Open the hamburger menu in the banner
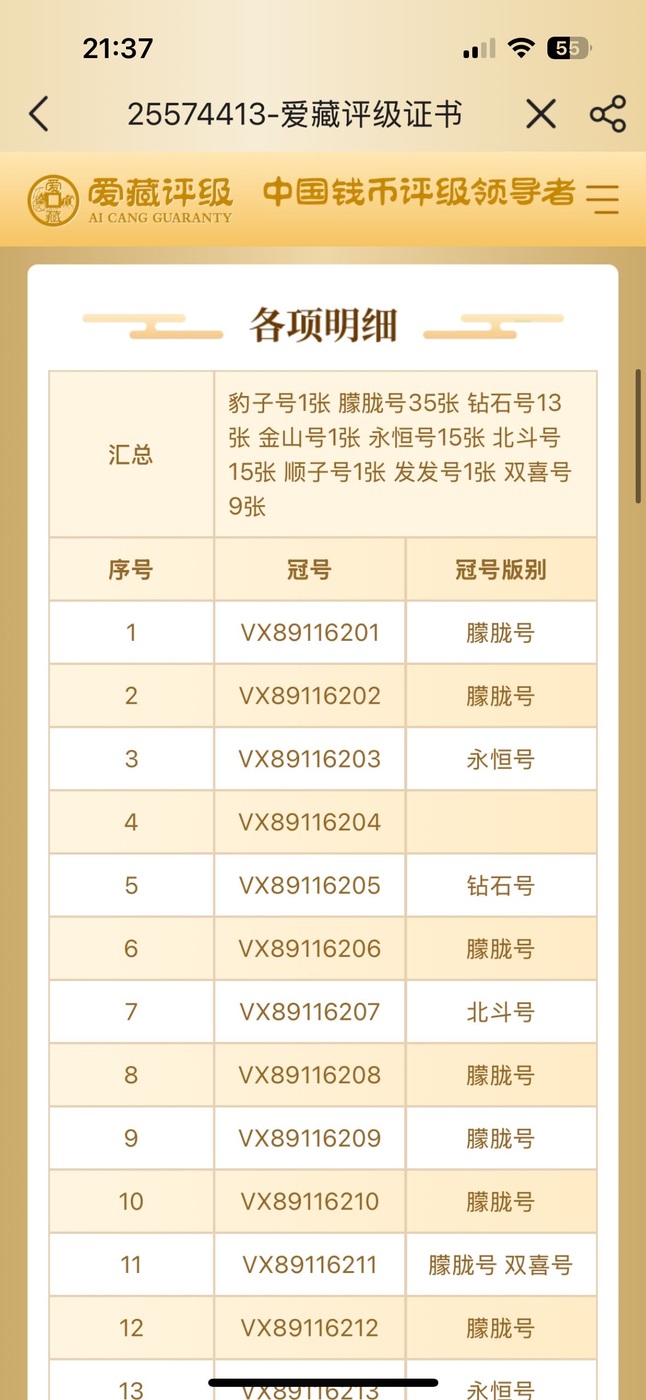Image resolution: width=646 pixels, height=1400 pixels. (602, 199)
